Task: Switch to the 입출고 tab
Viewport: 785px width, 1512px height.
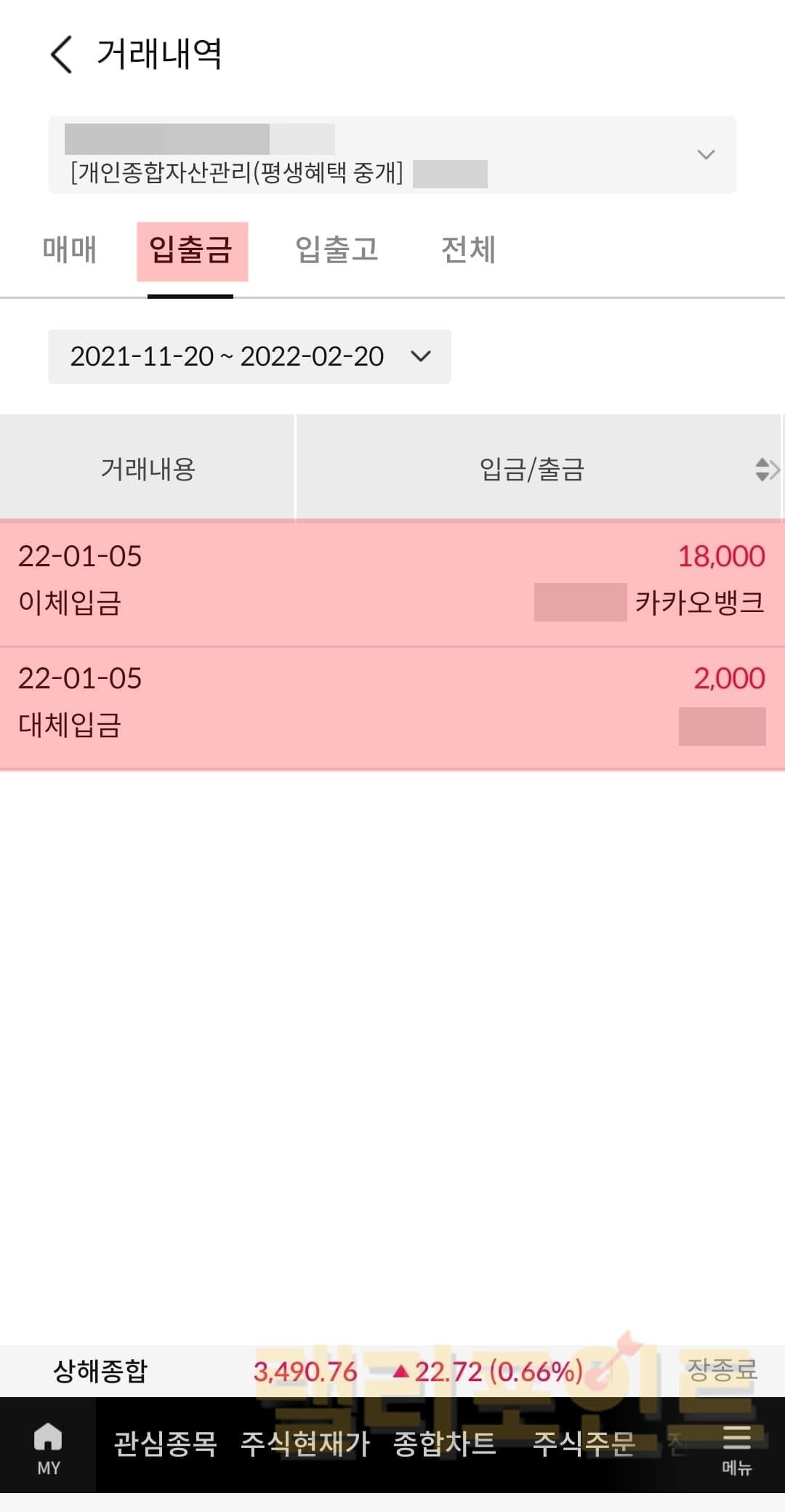Action: coord(337,250)
